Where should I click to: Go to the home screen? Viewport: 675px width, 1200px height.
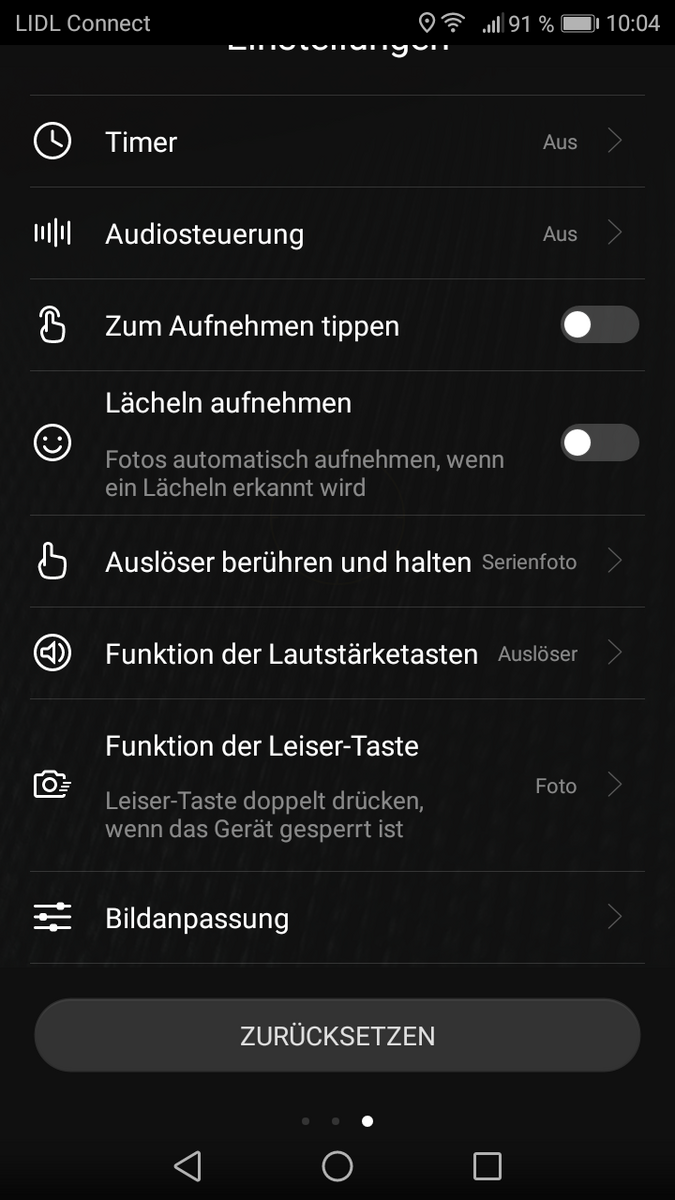click(337, 1165)
